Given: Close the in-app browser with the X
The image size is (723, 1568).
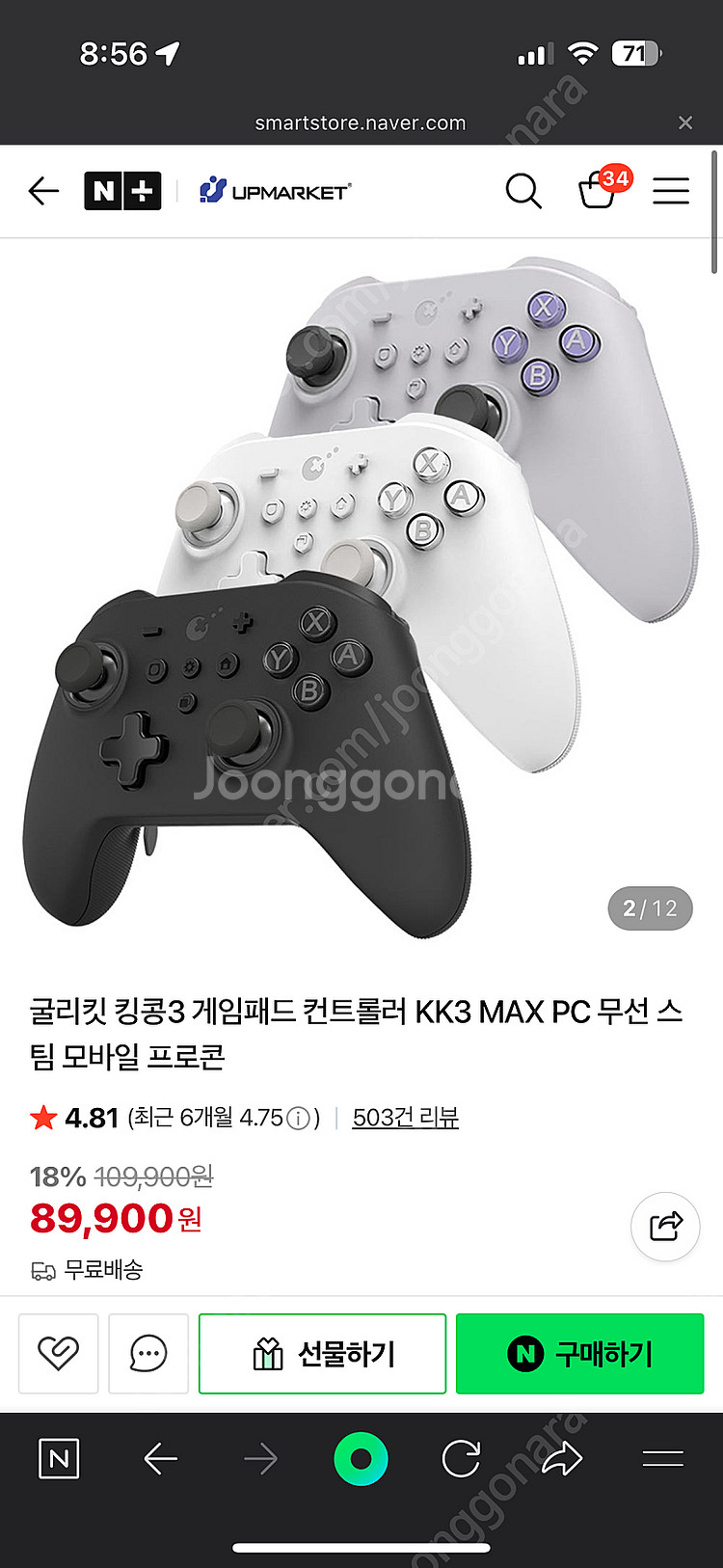Looking at the screenshot, I should click(685, 122).
